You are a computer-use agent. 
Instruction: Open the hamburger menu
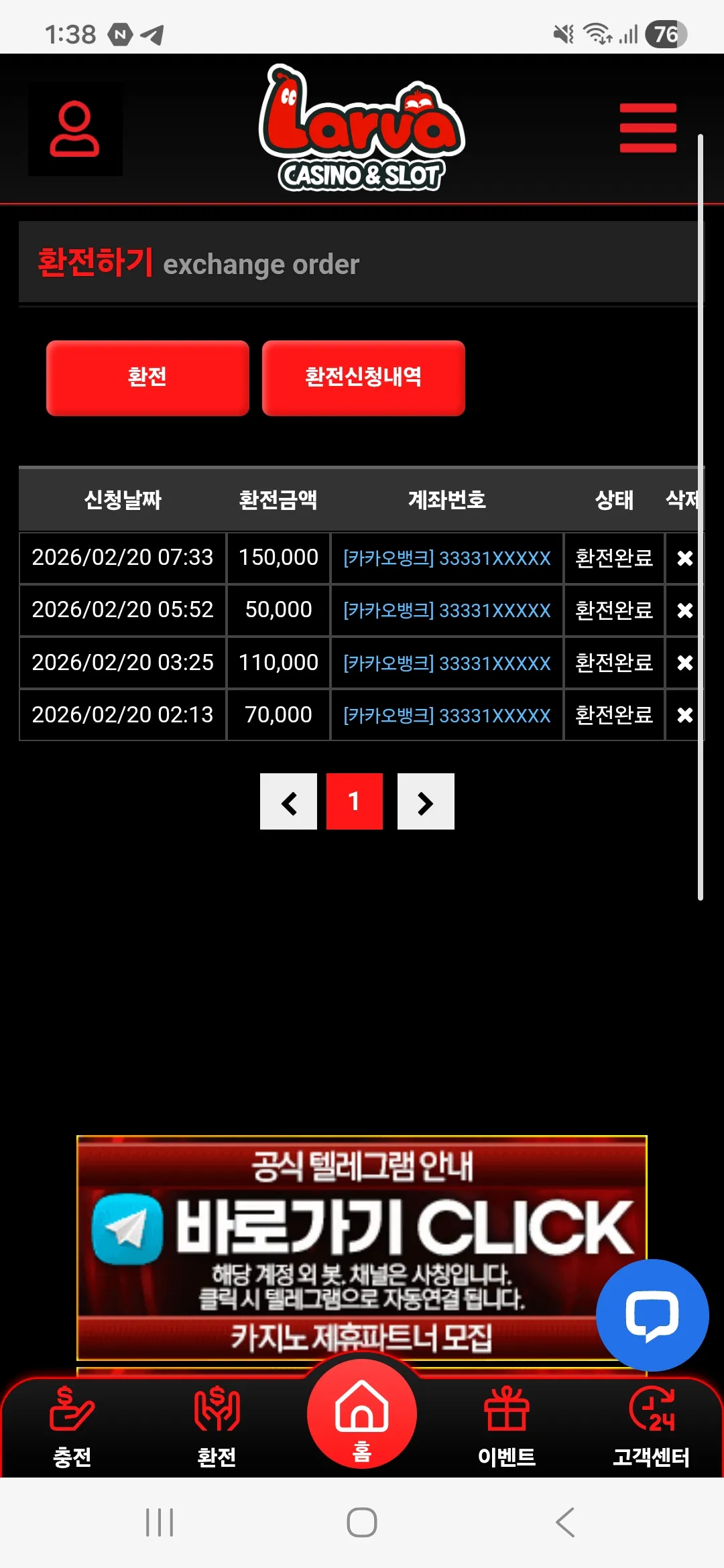(x=648, y=128)
